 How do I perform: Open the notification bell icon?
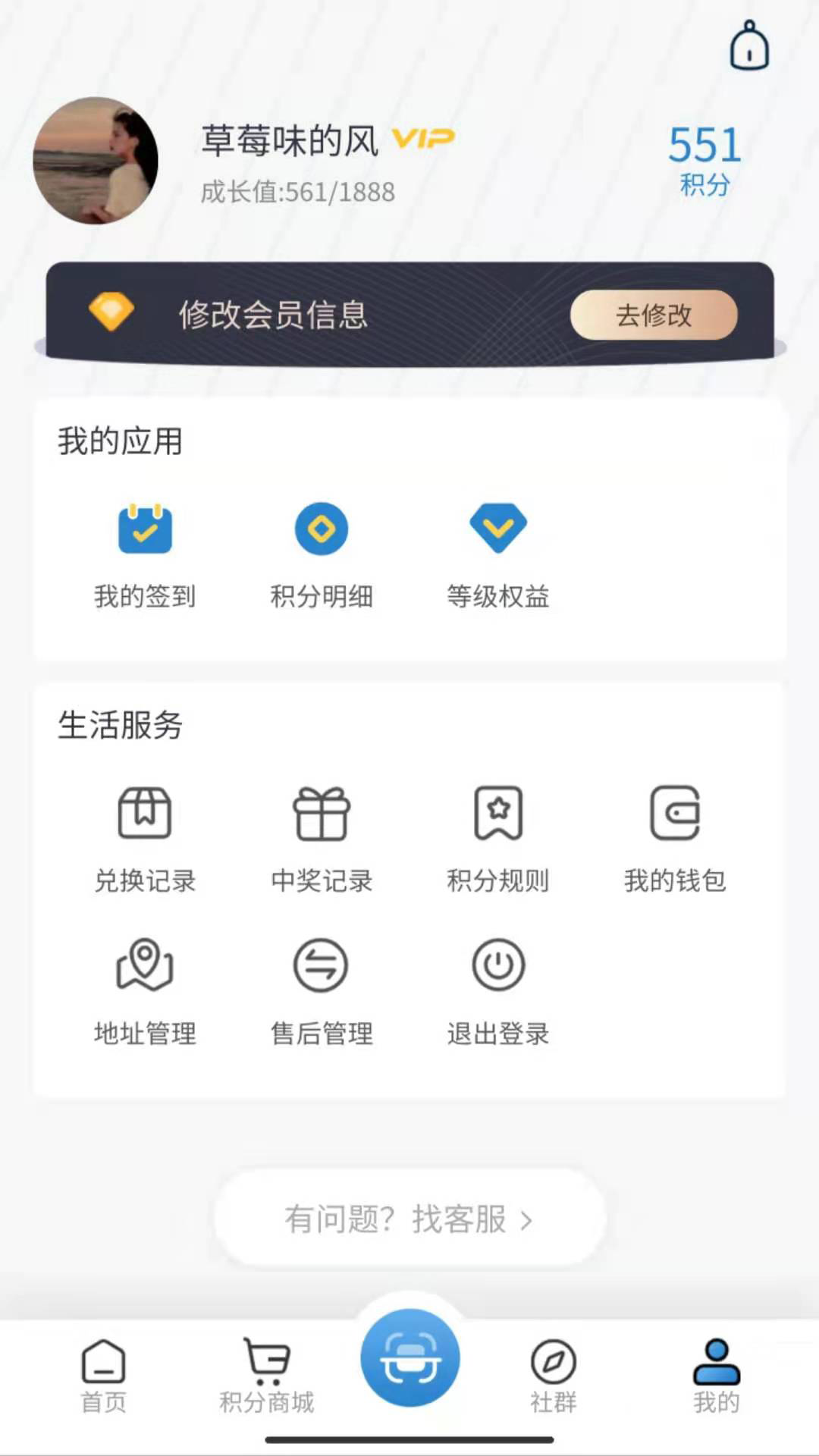pyautogui.click(x=748, y=47)
